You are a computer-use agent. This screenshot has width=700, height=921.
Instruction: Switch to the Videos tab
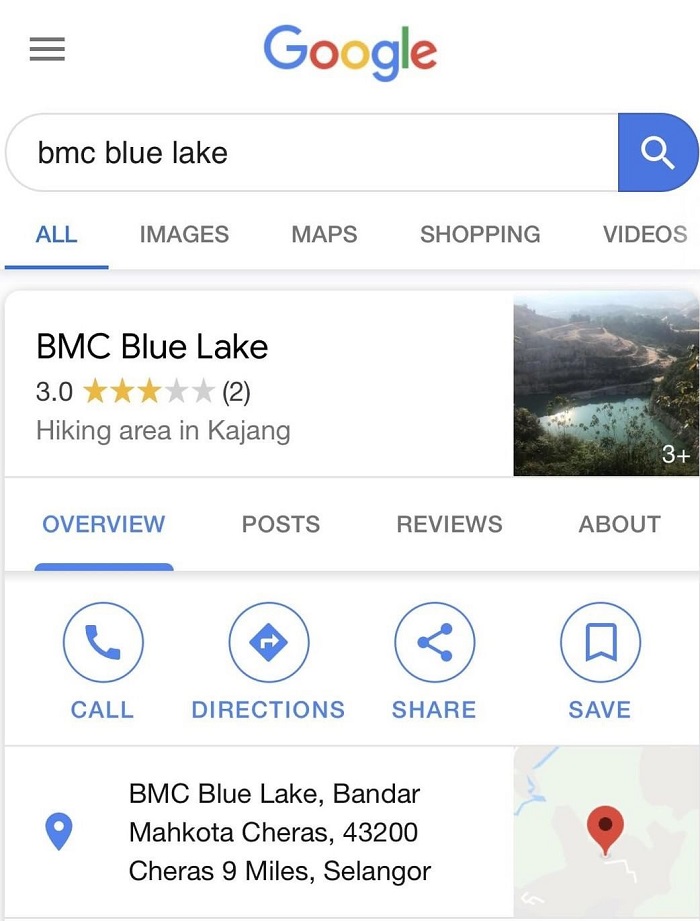pos(644,234)
